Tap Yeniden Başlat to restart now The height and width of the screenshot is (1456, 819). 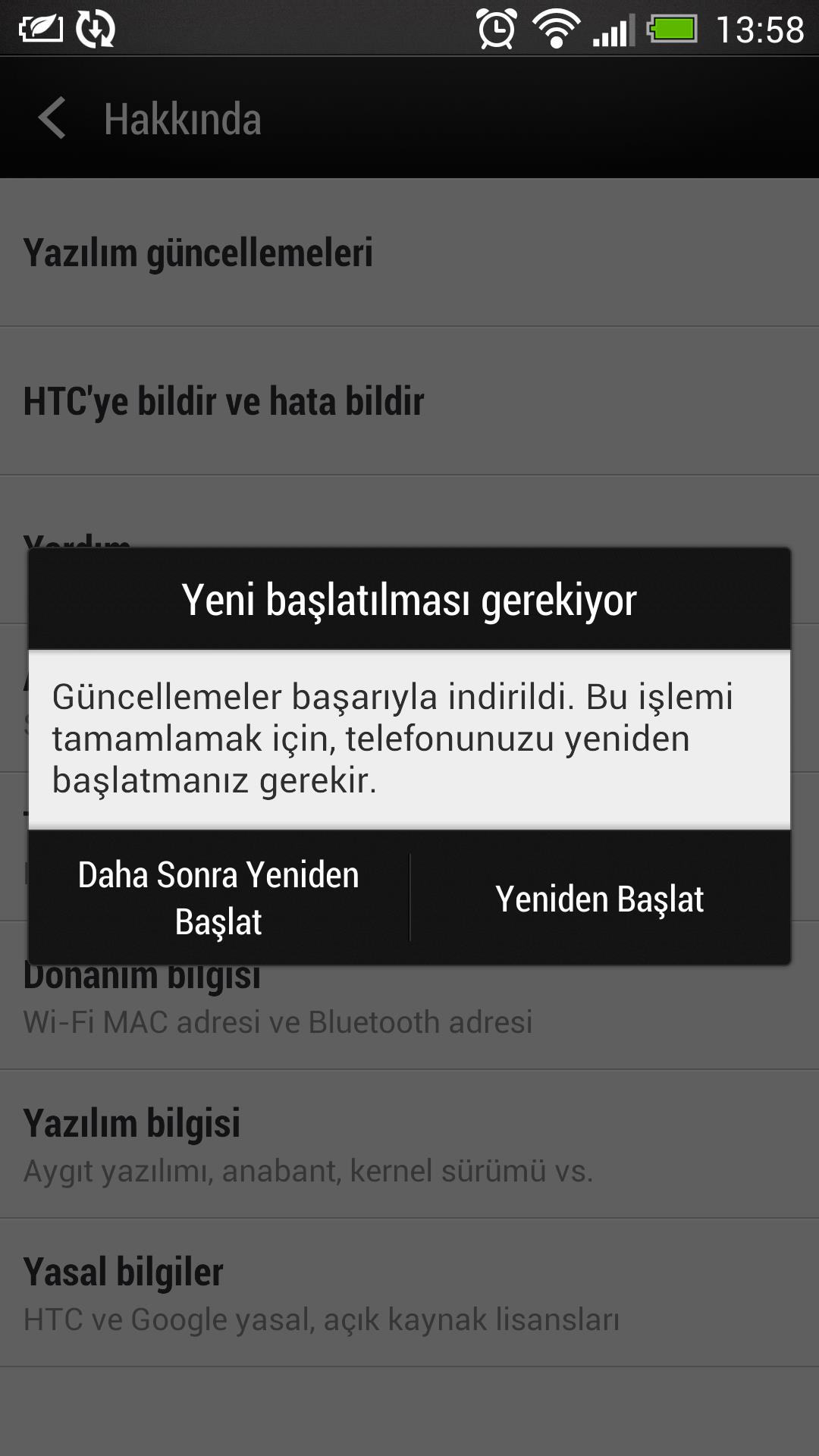tap(600, 898)
